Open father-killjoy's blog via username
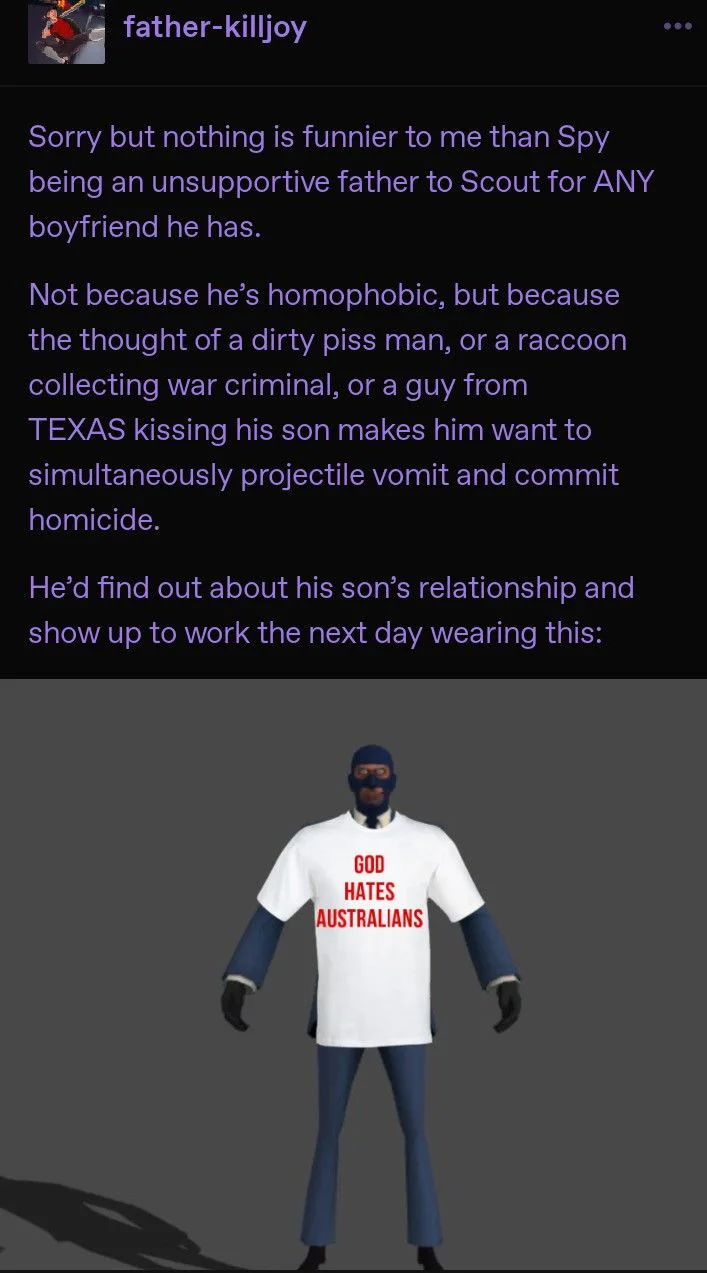This screenshot has height=1273, width=707. [x=214, y=27]
